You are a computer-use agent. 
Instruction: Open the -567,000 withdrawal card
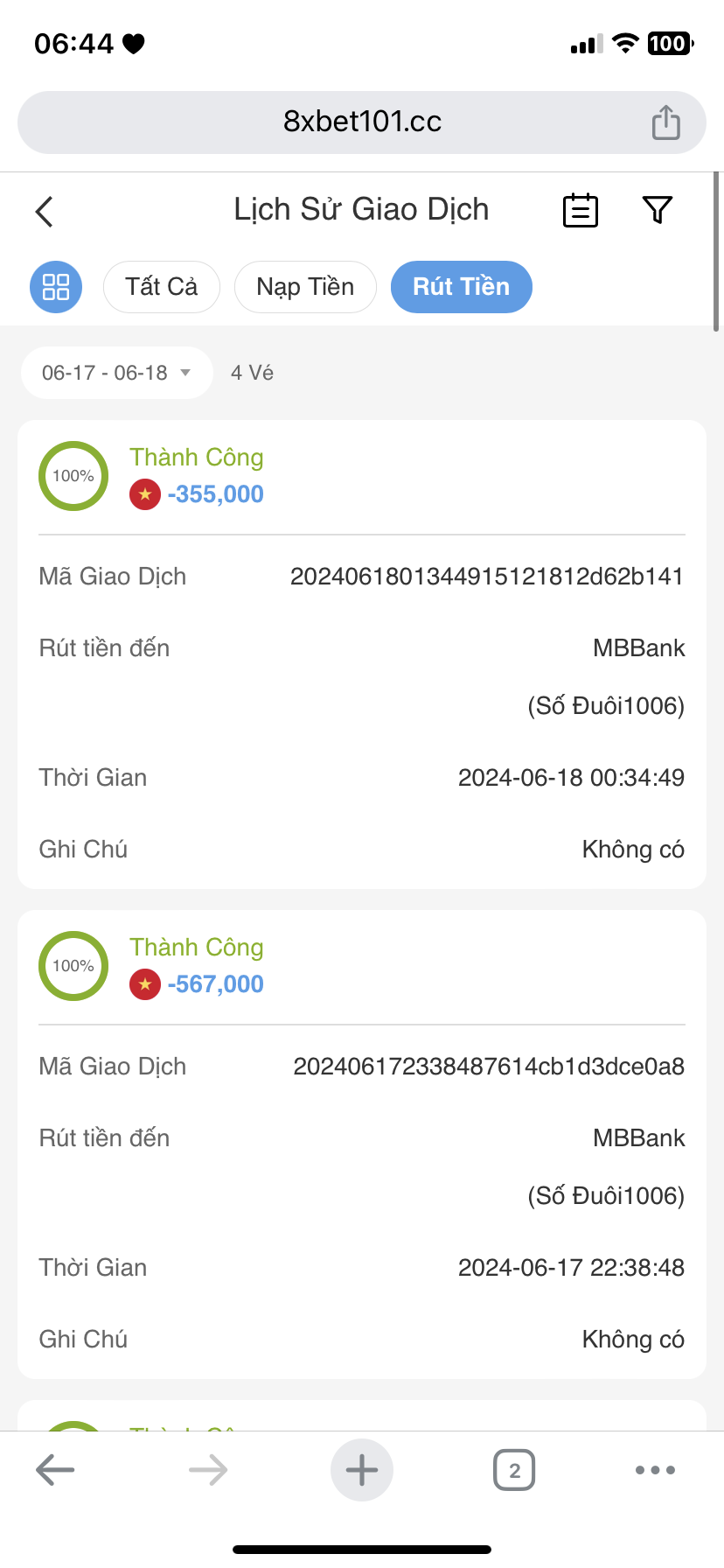tap(362, 1144)
